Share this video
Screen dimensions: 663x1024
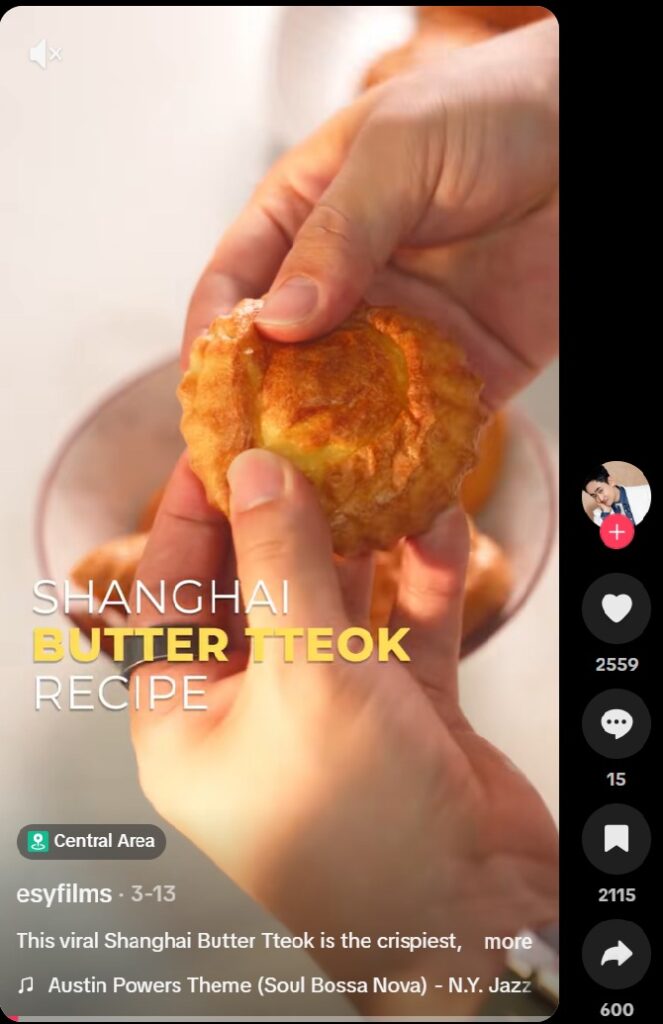tap(616, 954)
